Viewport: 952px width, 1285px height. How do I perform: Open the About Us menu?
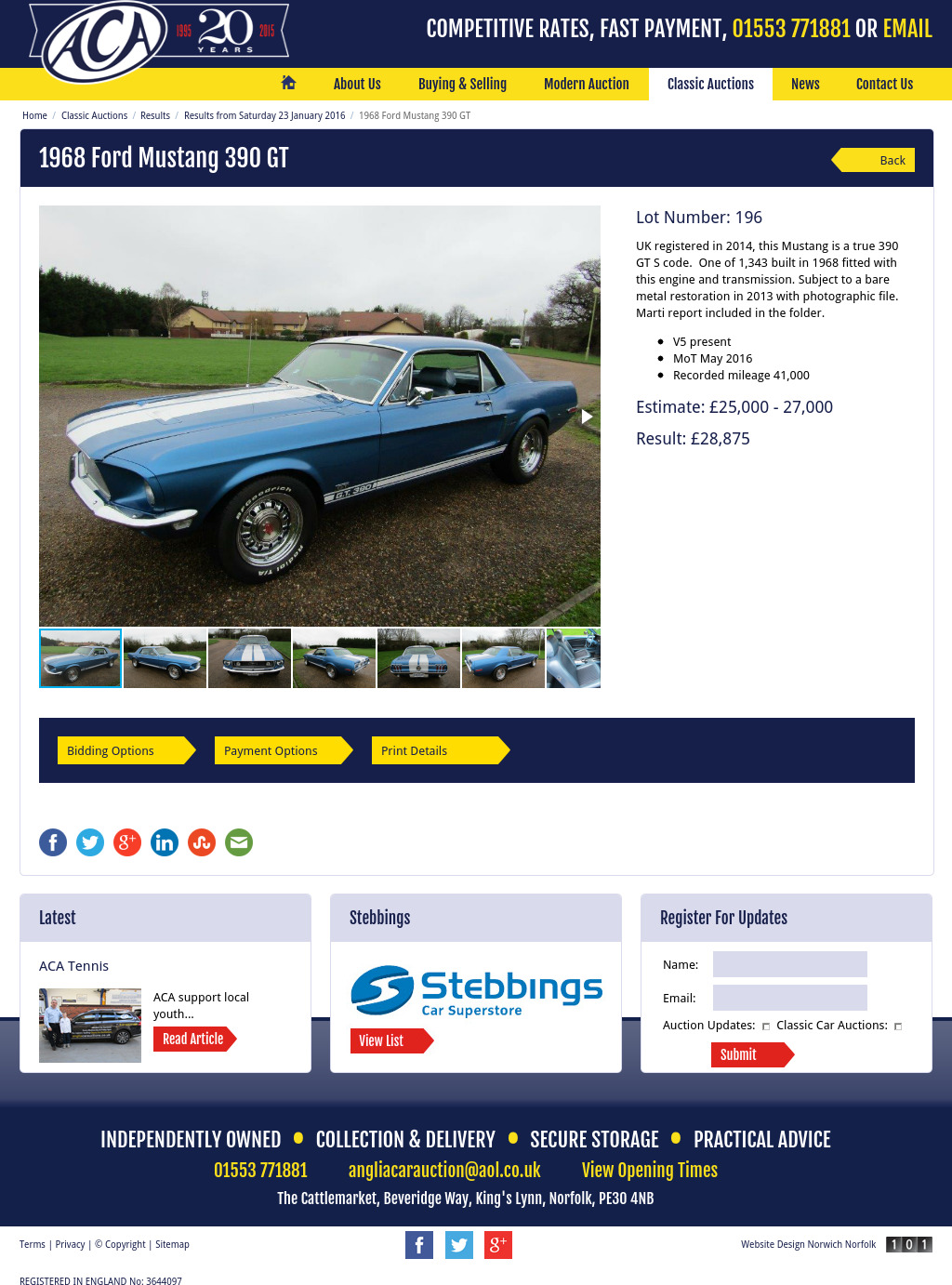(357, 84)
